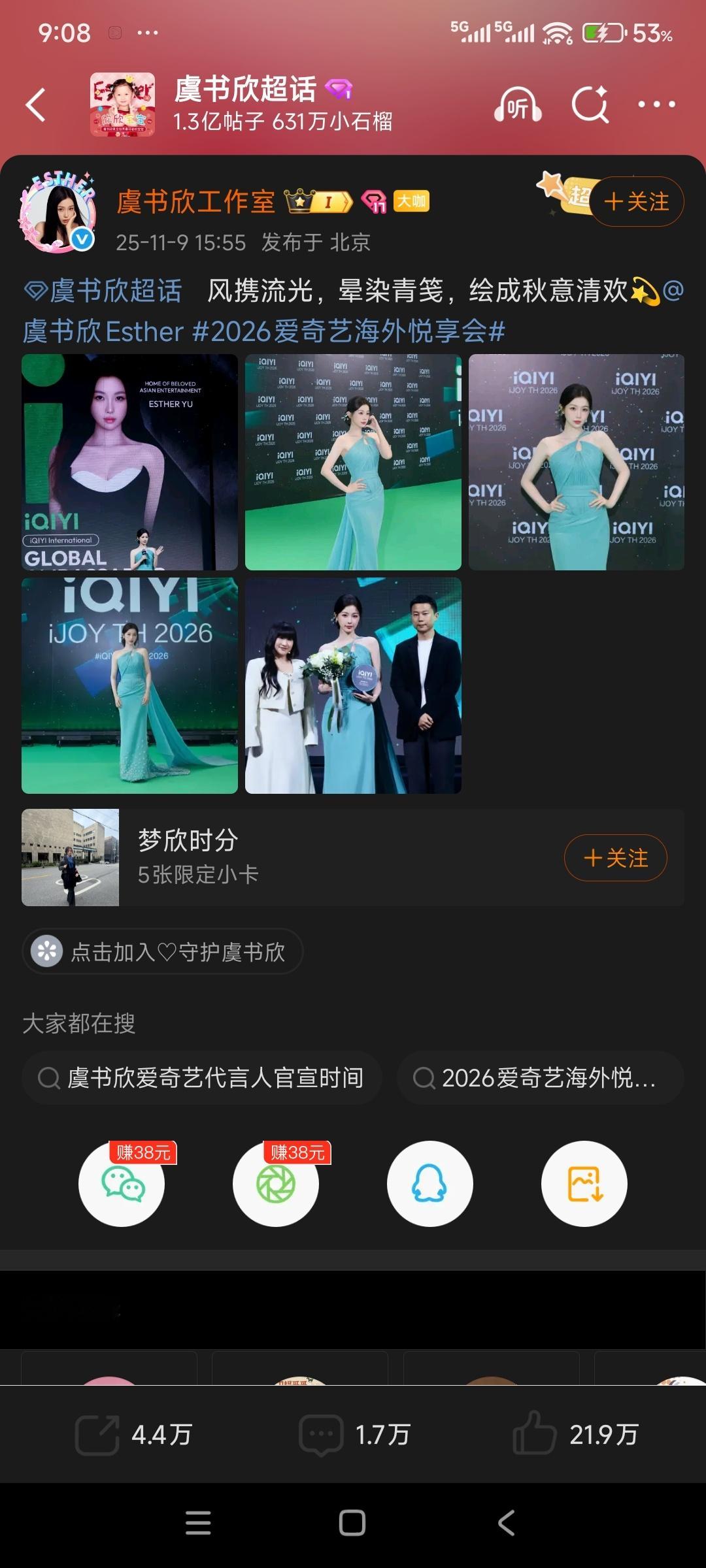The width and height of the screenshot is (706, 1568).
Task: Open the listen headphone icon
Action: point(517,105)
